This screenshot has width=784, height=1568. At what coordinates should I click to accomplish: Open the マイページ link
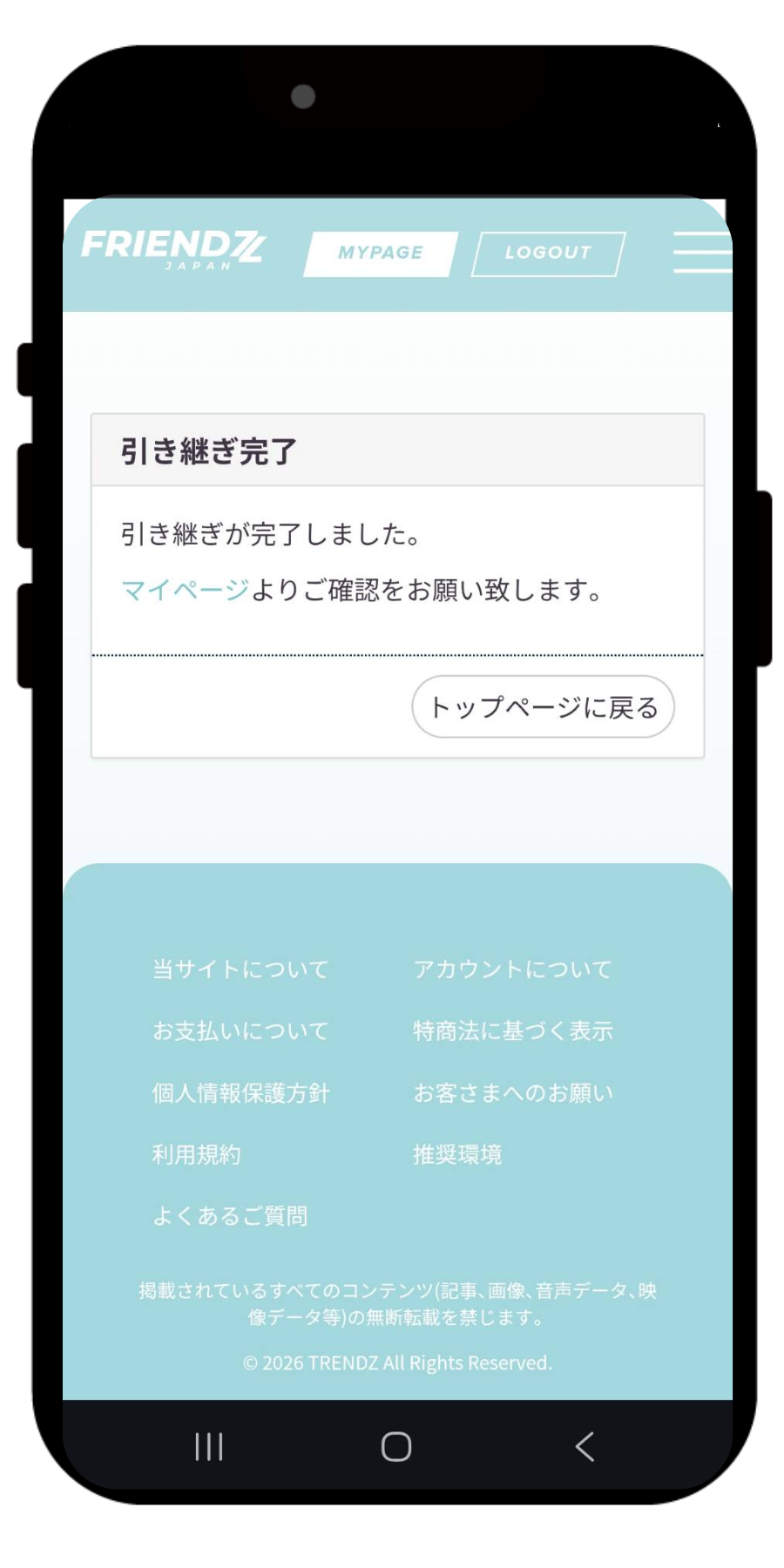tap(185, 591)
